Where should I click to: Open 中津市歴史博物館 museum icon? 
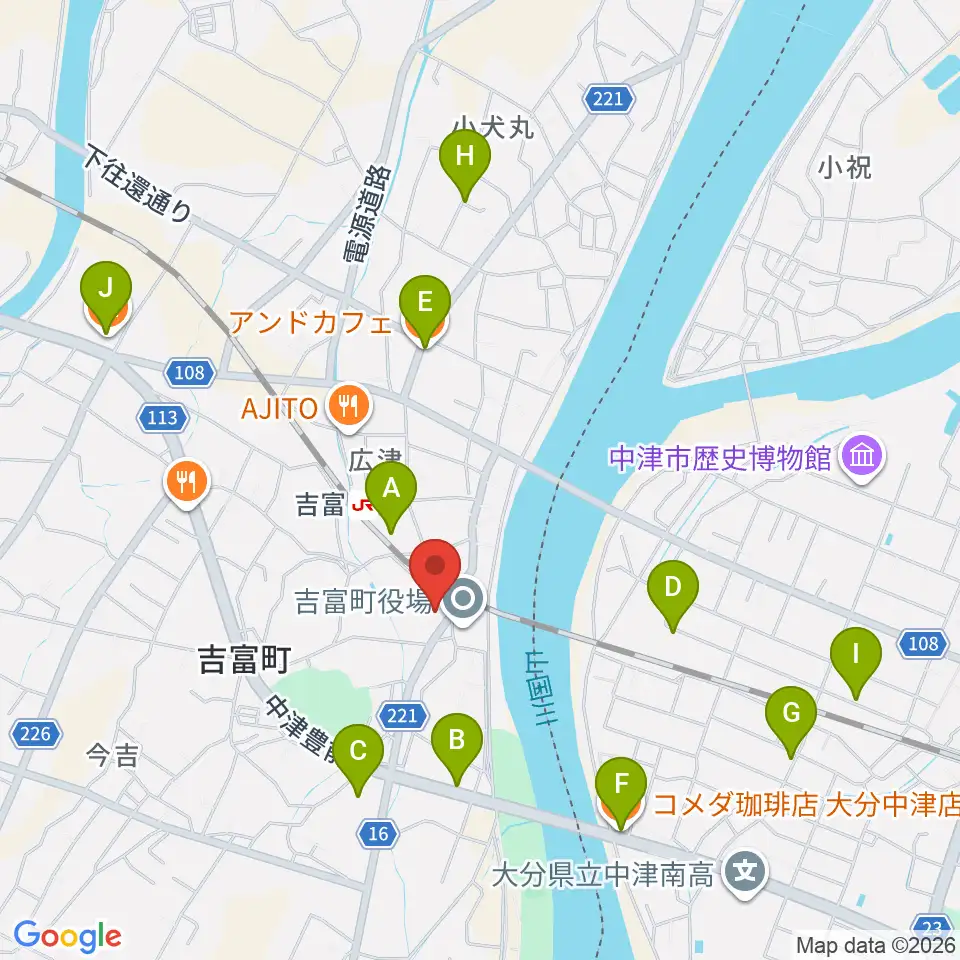(x=862, y=458)
